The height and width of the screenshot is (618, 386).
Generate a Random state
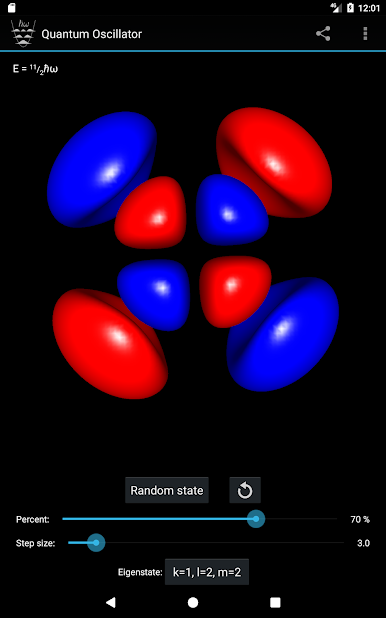click(167, 490)
